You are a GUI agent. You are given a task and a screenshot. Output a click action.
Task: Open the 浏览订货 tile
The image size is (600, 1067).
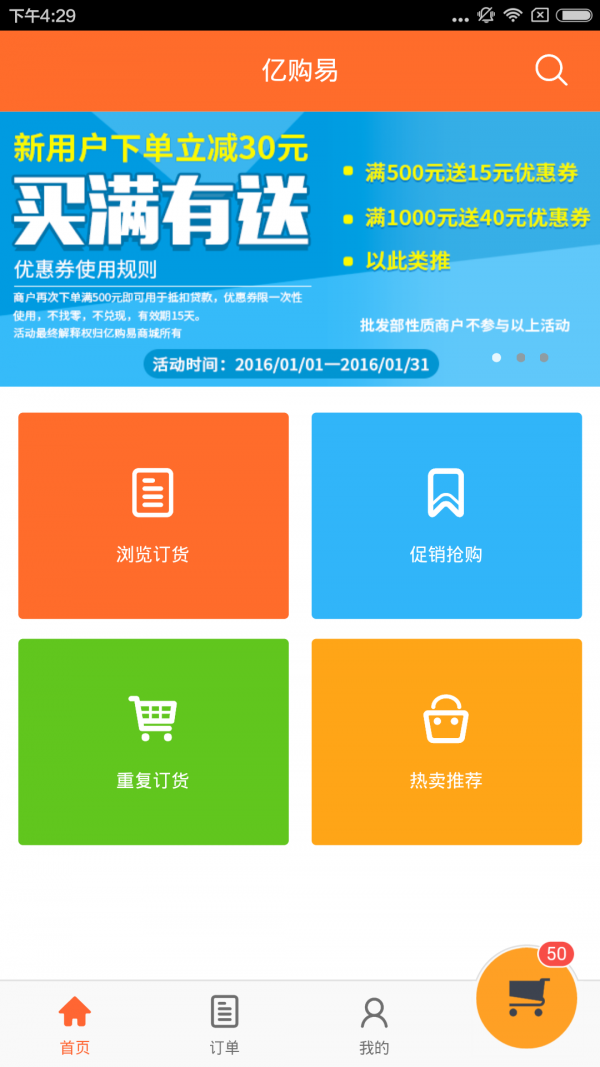[x=153, y=516]
